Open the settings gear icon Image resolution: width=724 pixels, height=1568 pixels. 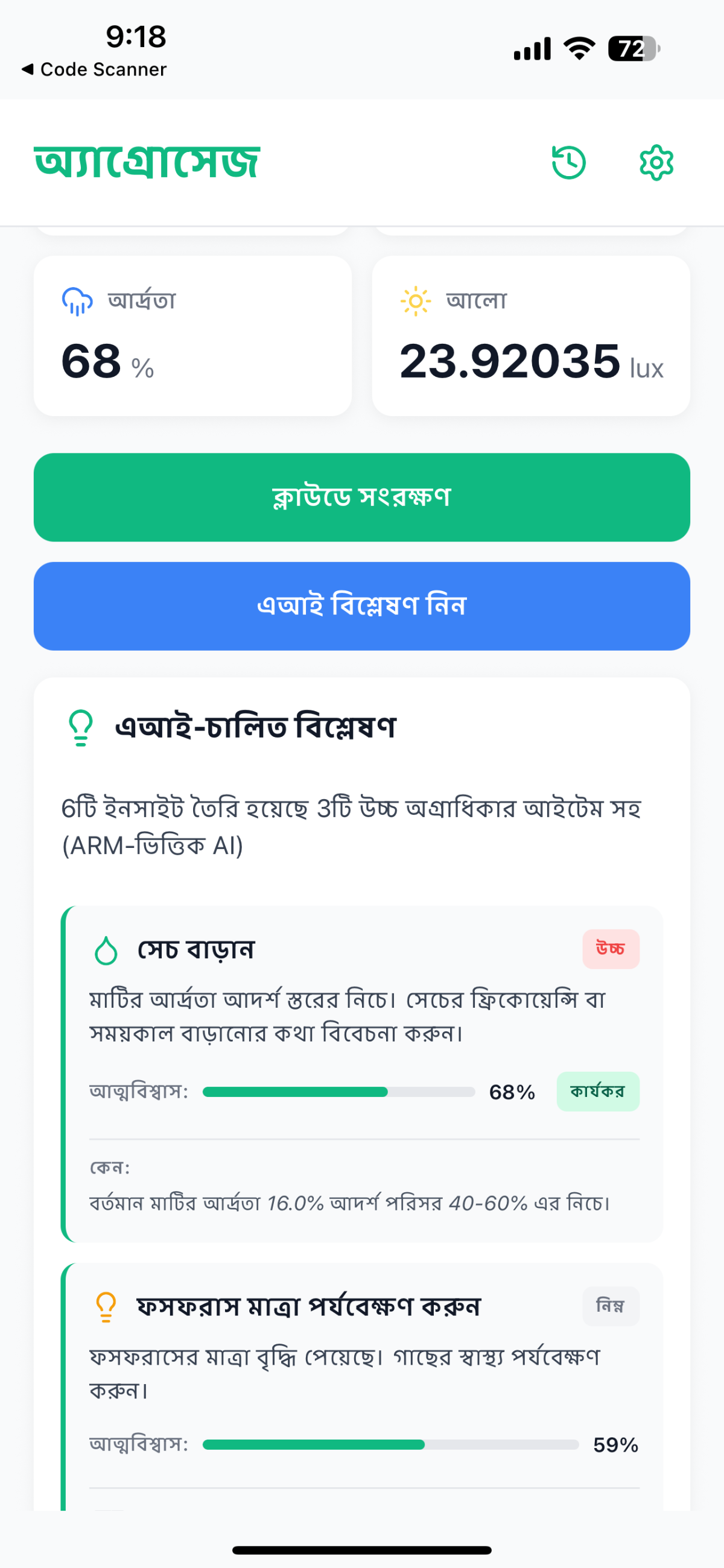coord(656,162)
